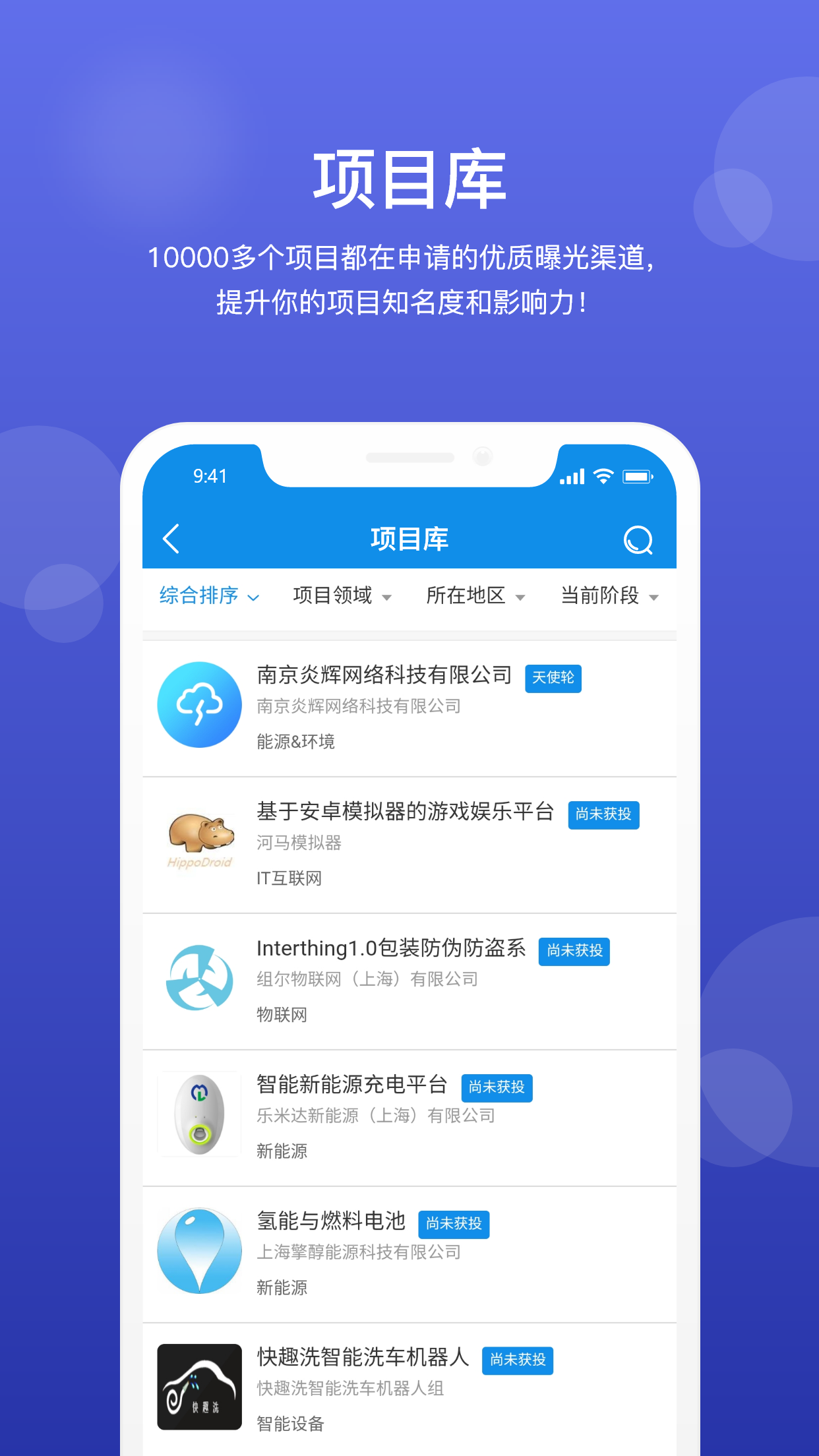
Task: Tap the 尚未获投 label beside 氢能与燃料电池
Action: click(x=455, y=1225)
